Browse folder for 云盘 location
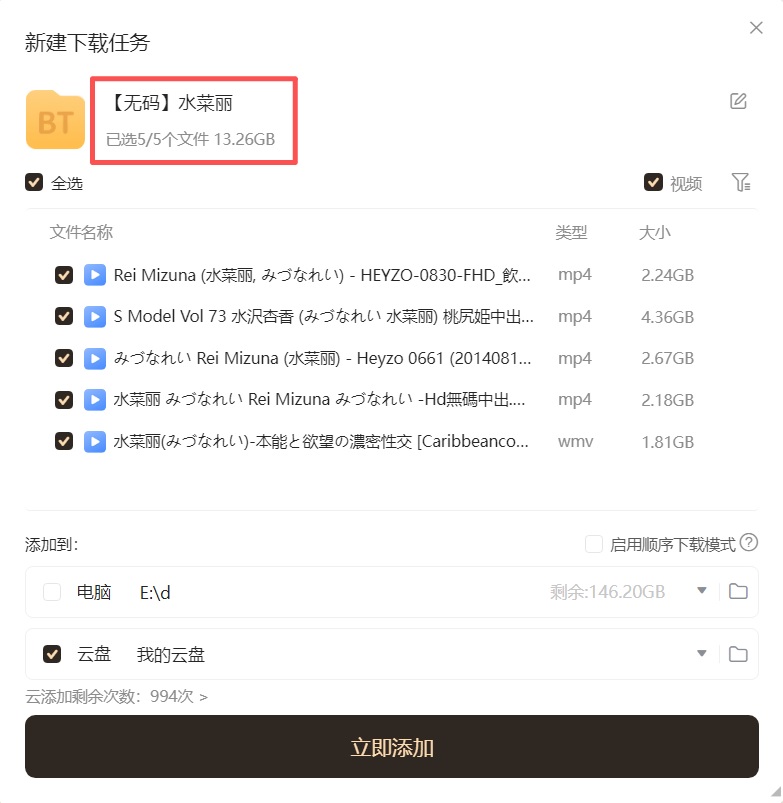The image size is (783, 803). coord(738,654)
